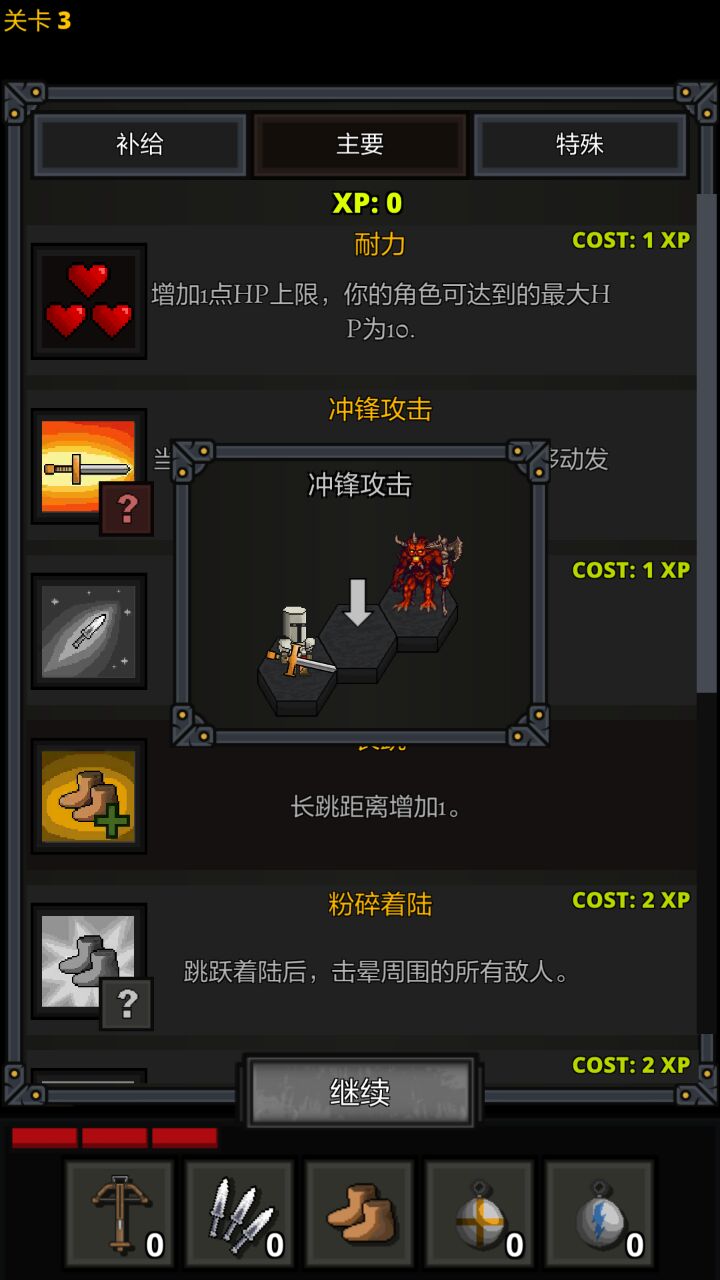The width and height of the screenshot is (720, 1280).
Task: Select the 耐力 hearts upgrade
Action: pyautogui.click(x=89, y=301)
